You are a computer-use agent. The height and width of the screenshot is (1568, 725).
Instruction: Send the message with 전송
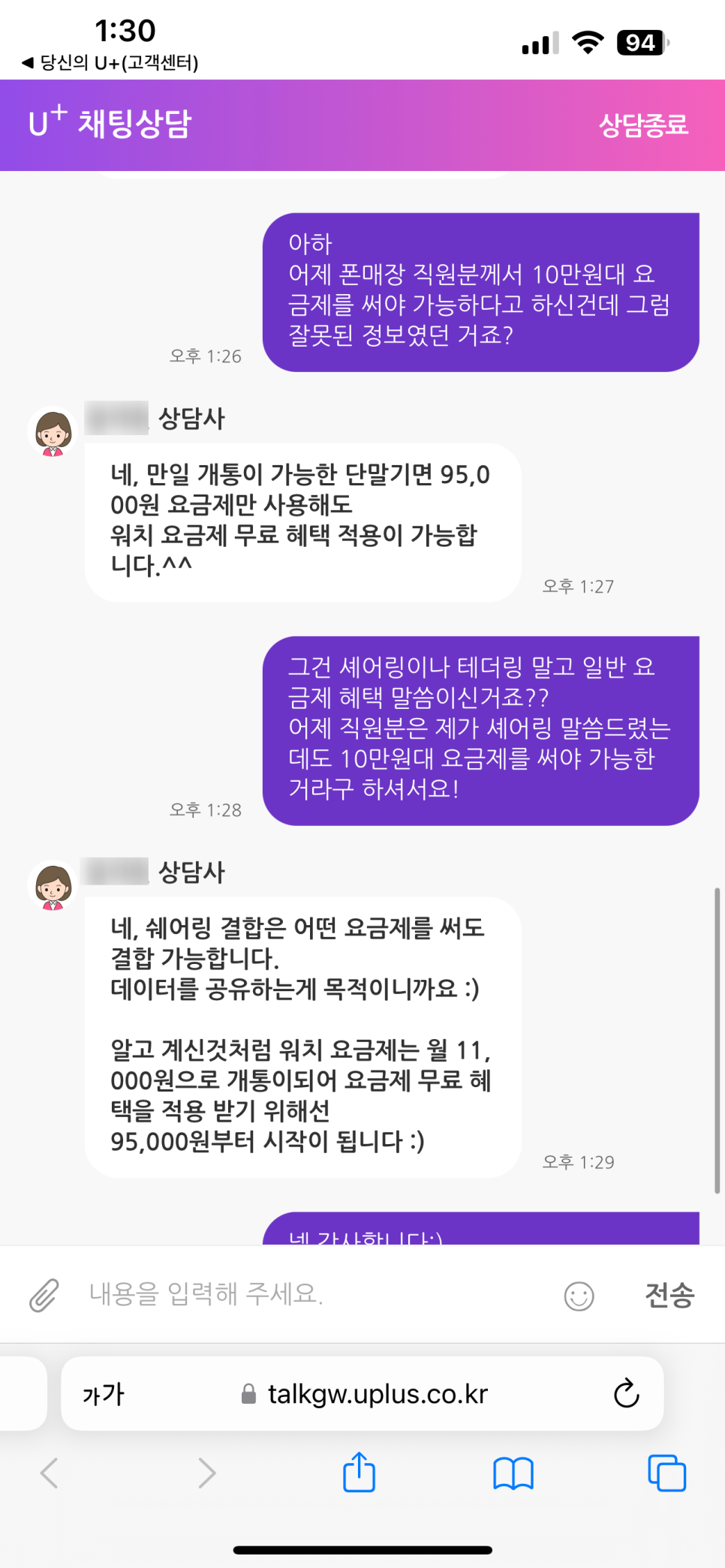tap(669, 1295)
